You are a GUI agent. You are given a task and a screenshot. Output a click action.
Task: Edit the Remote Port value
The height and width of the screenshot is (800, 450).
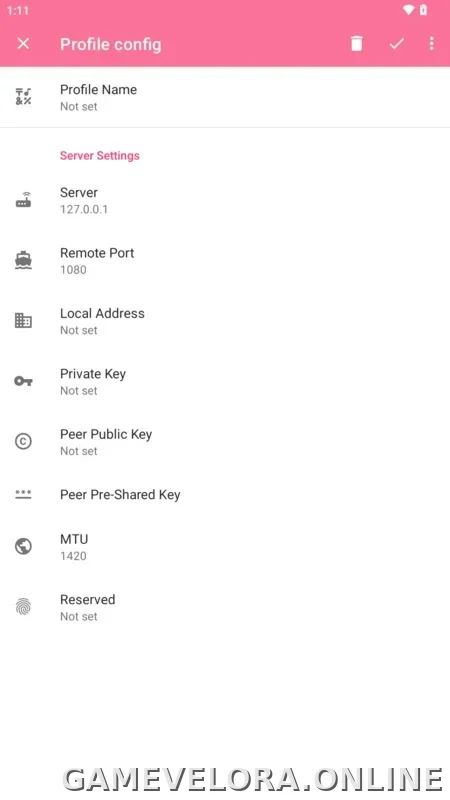[x=225, y=261]
